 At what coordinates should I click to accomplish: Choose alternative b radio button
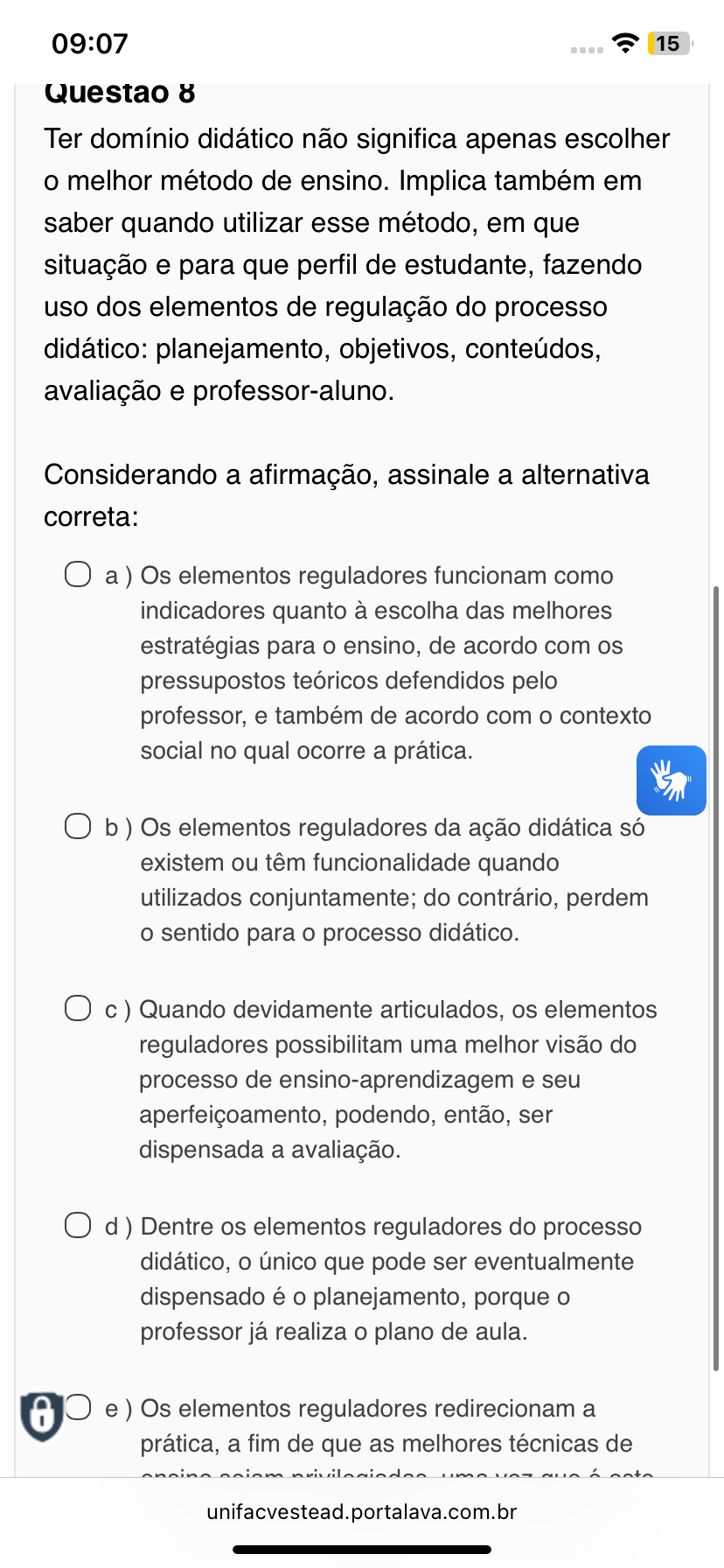point(78,827)
